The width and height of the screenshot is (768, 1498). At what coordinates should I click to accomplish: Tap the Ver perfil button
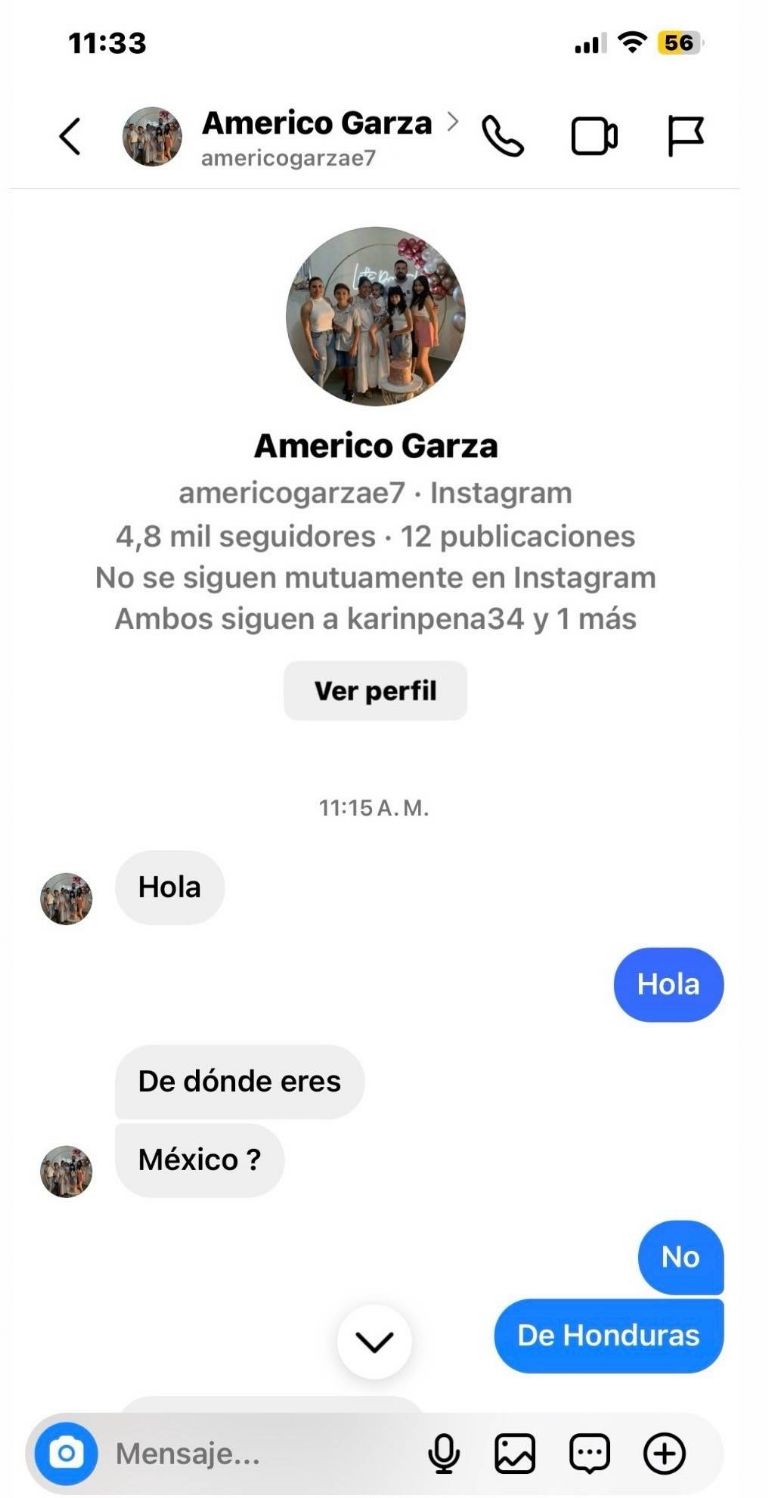pyautogui.click(x=375, y=691)
